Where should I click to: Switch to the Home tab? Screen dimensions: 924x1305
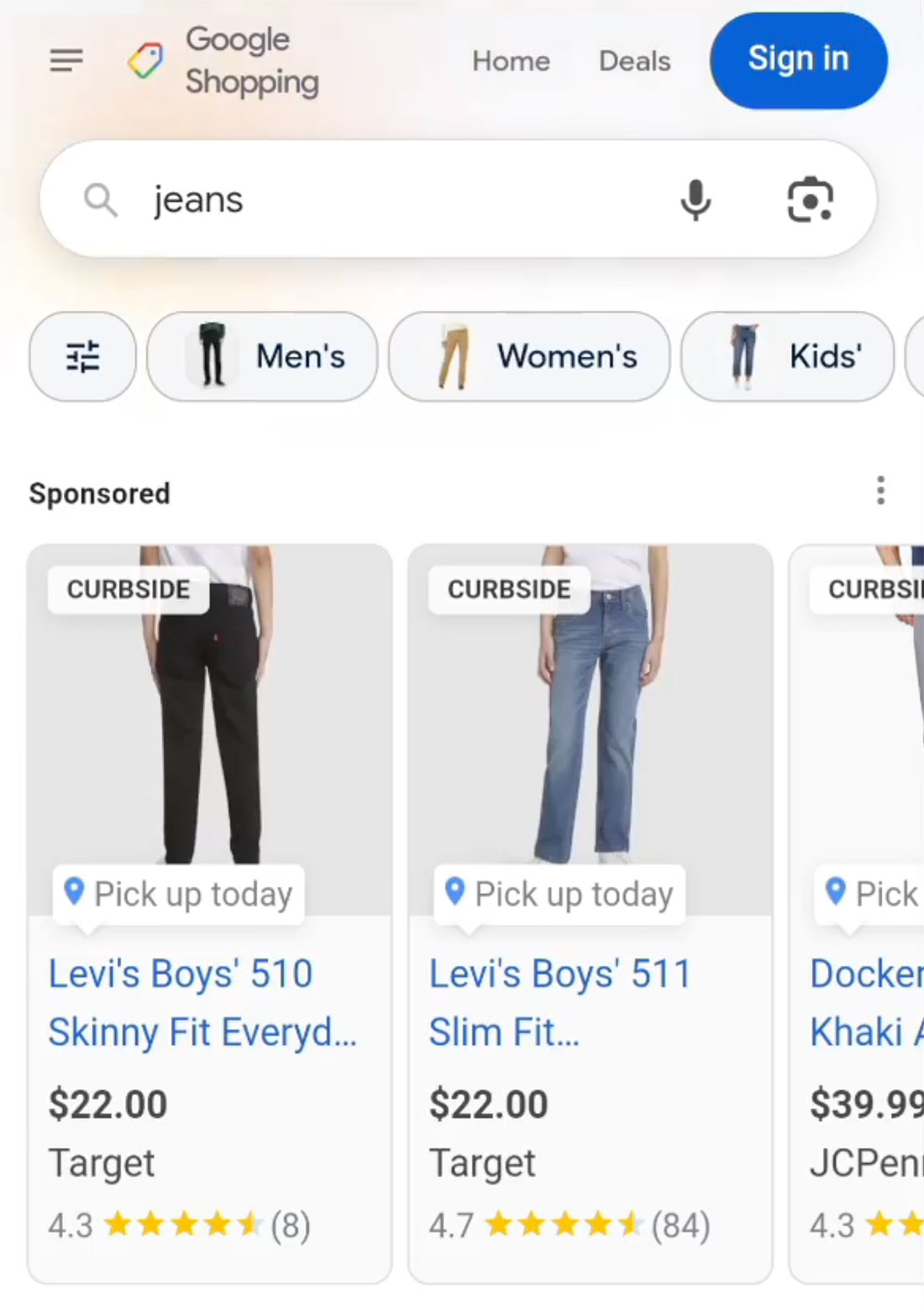511,61
